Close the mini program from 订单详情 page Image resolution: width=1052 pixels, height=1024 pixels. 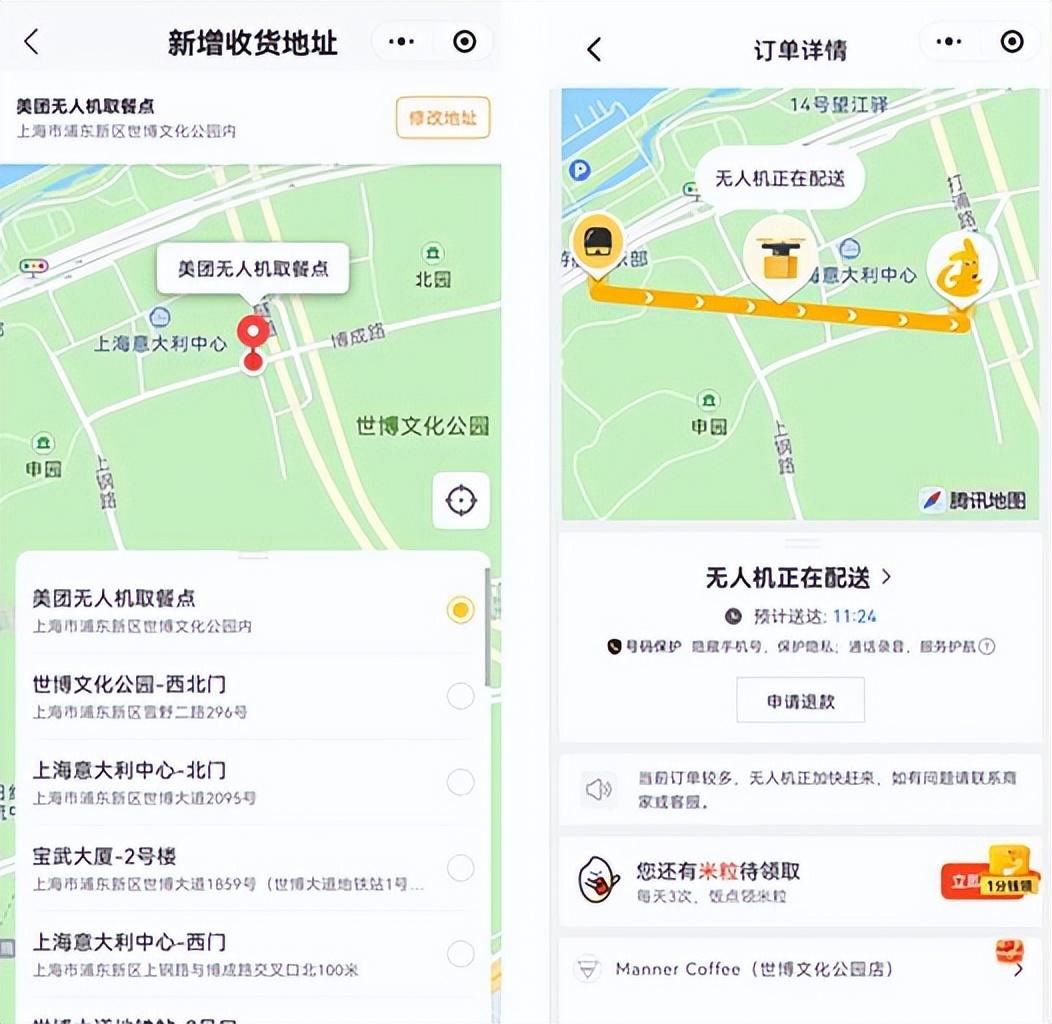point(1012,42)
